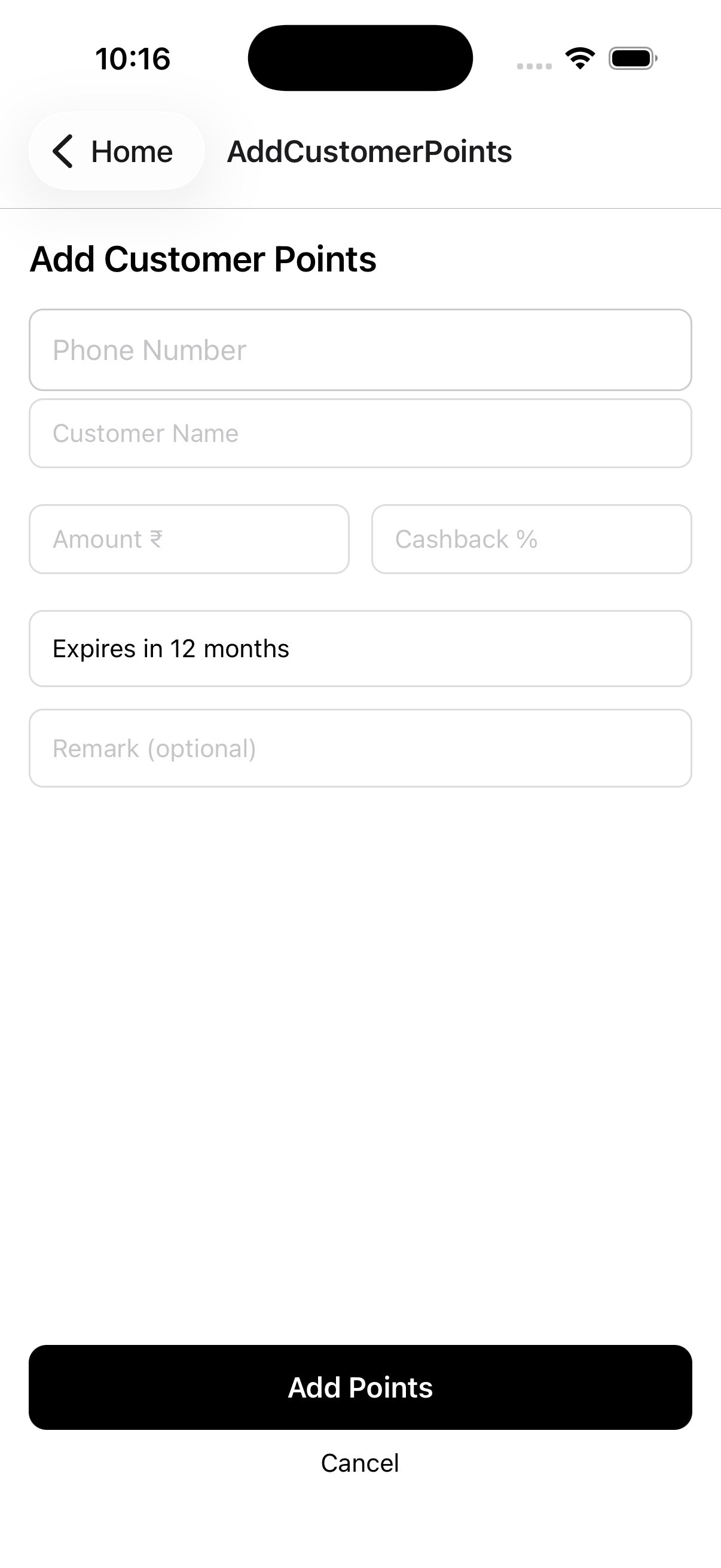Tap the Phone Number input field
This screenshot has width=721, height=1568.
(x=361, y=350)
